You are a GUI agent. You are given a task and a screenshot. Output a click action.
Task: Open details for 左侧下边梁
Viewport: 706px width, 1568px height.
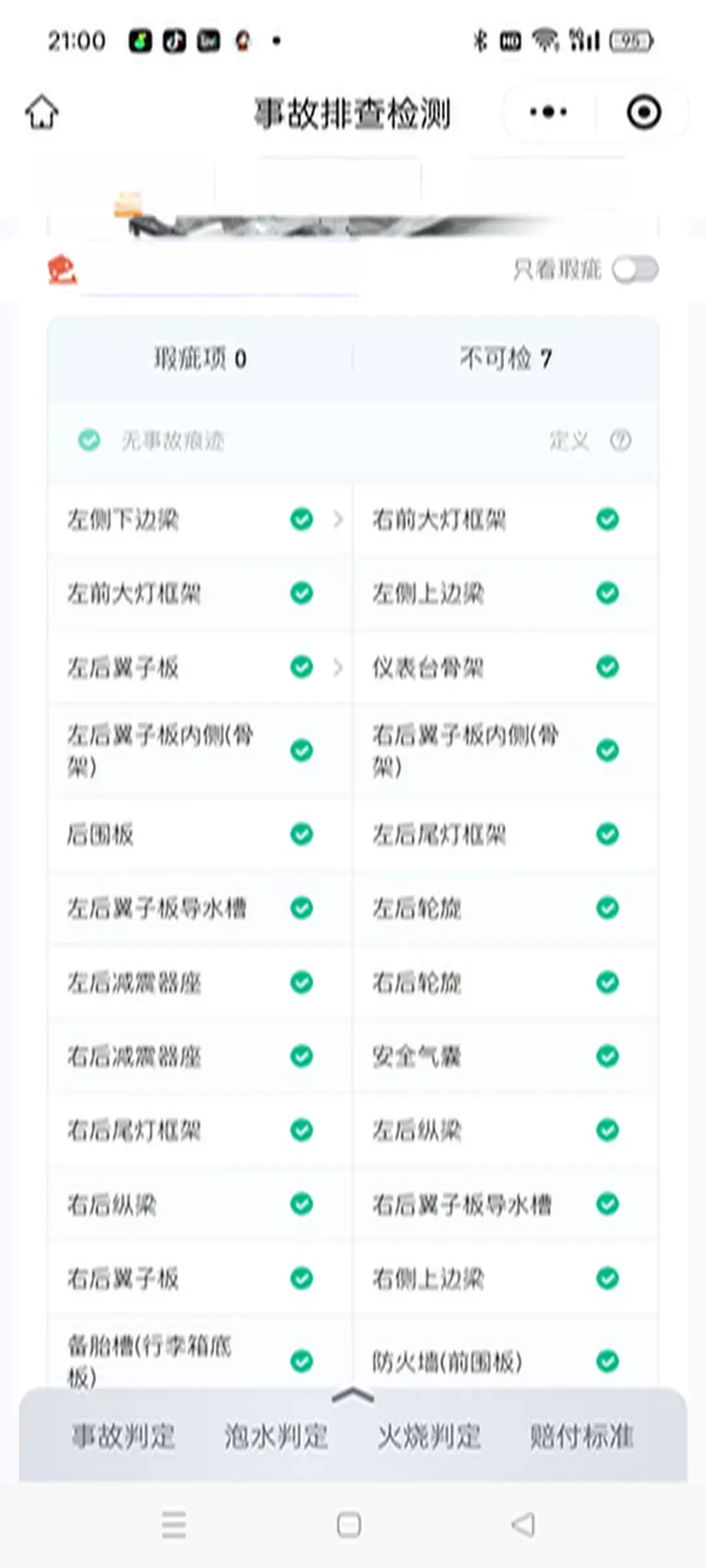pos(337,520)
